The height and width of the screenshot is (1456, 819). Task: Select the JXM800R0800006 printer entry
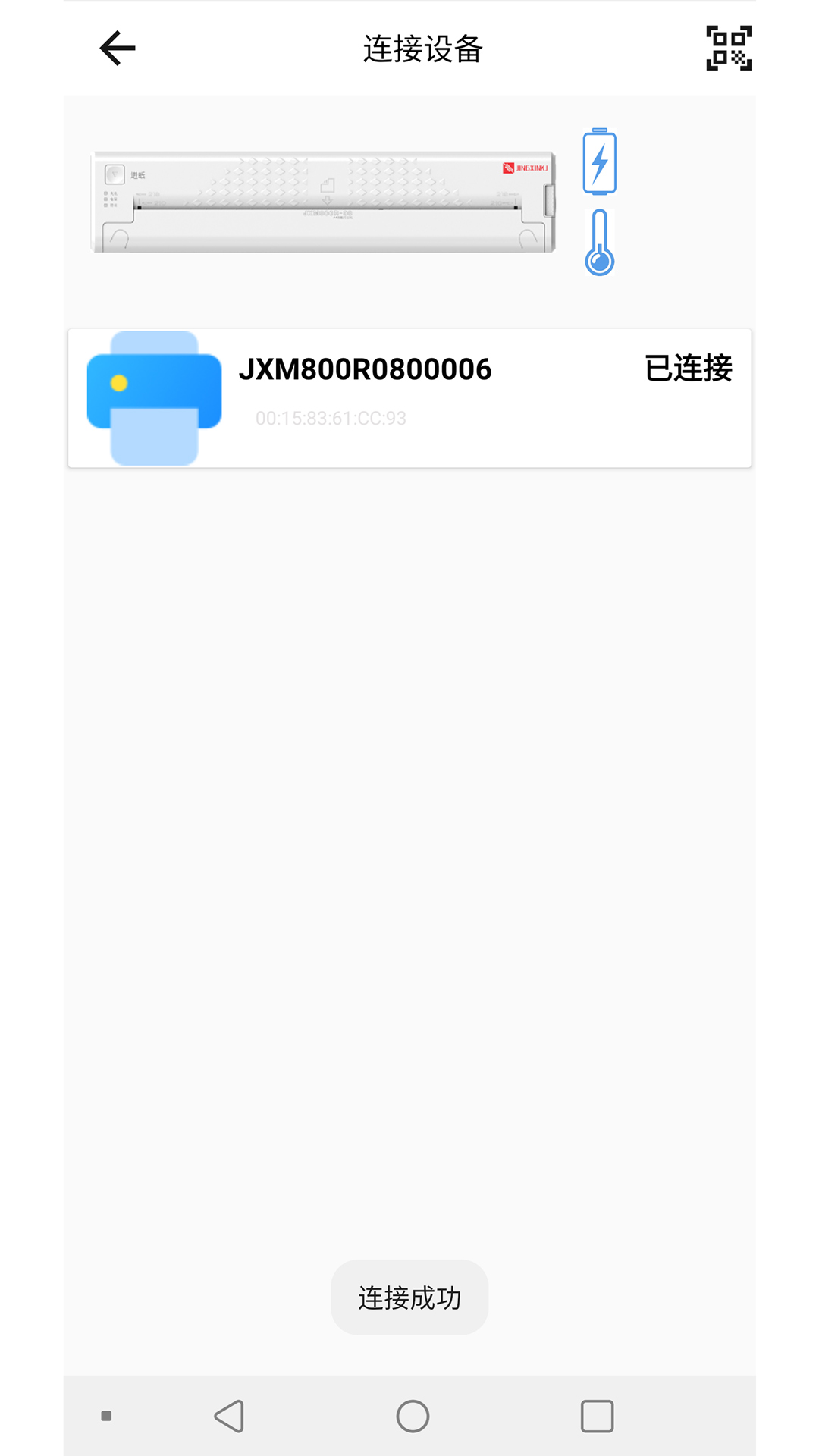click(364, 369)
